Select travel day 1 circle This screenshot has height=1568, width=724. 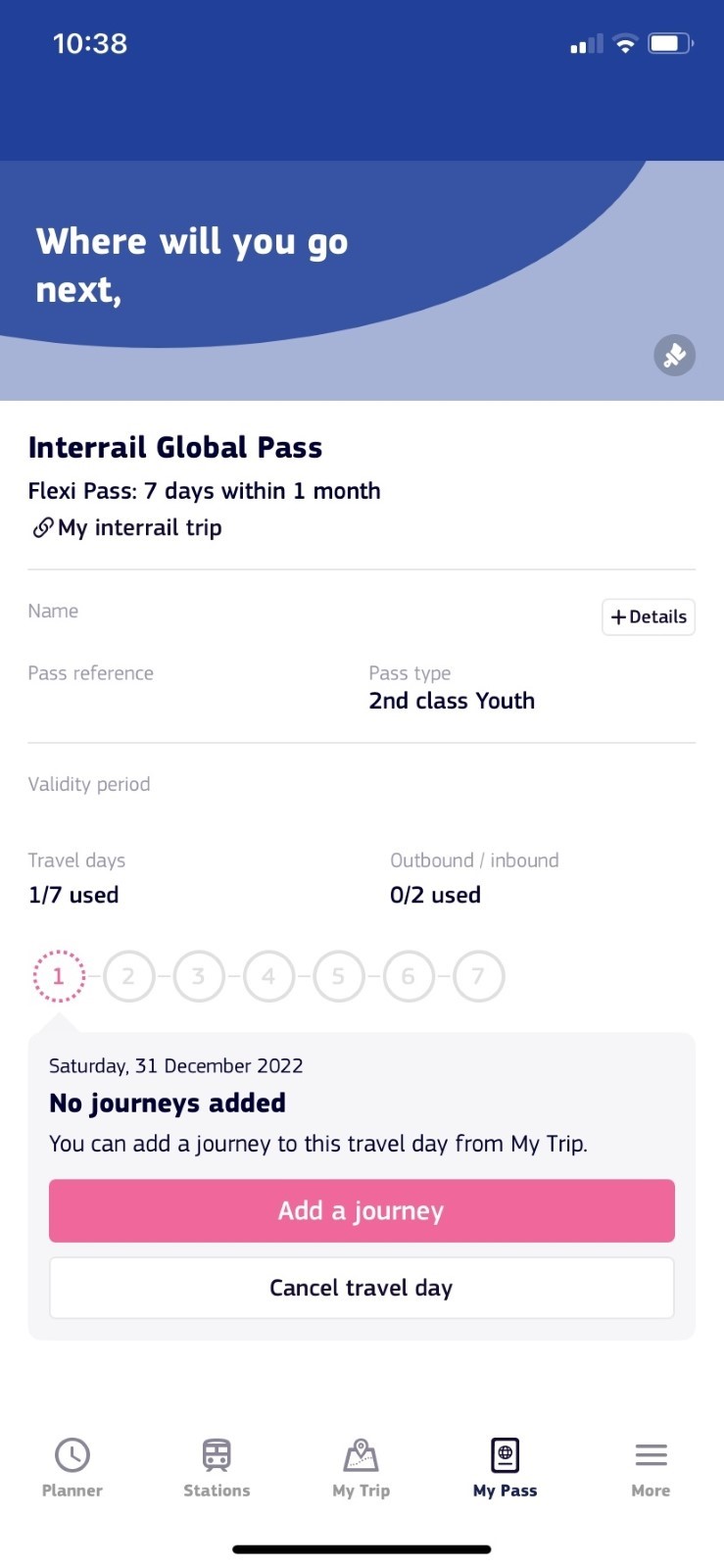coord(59,976)
